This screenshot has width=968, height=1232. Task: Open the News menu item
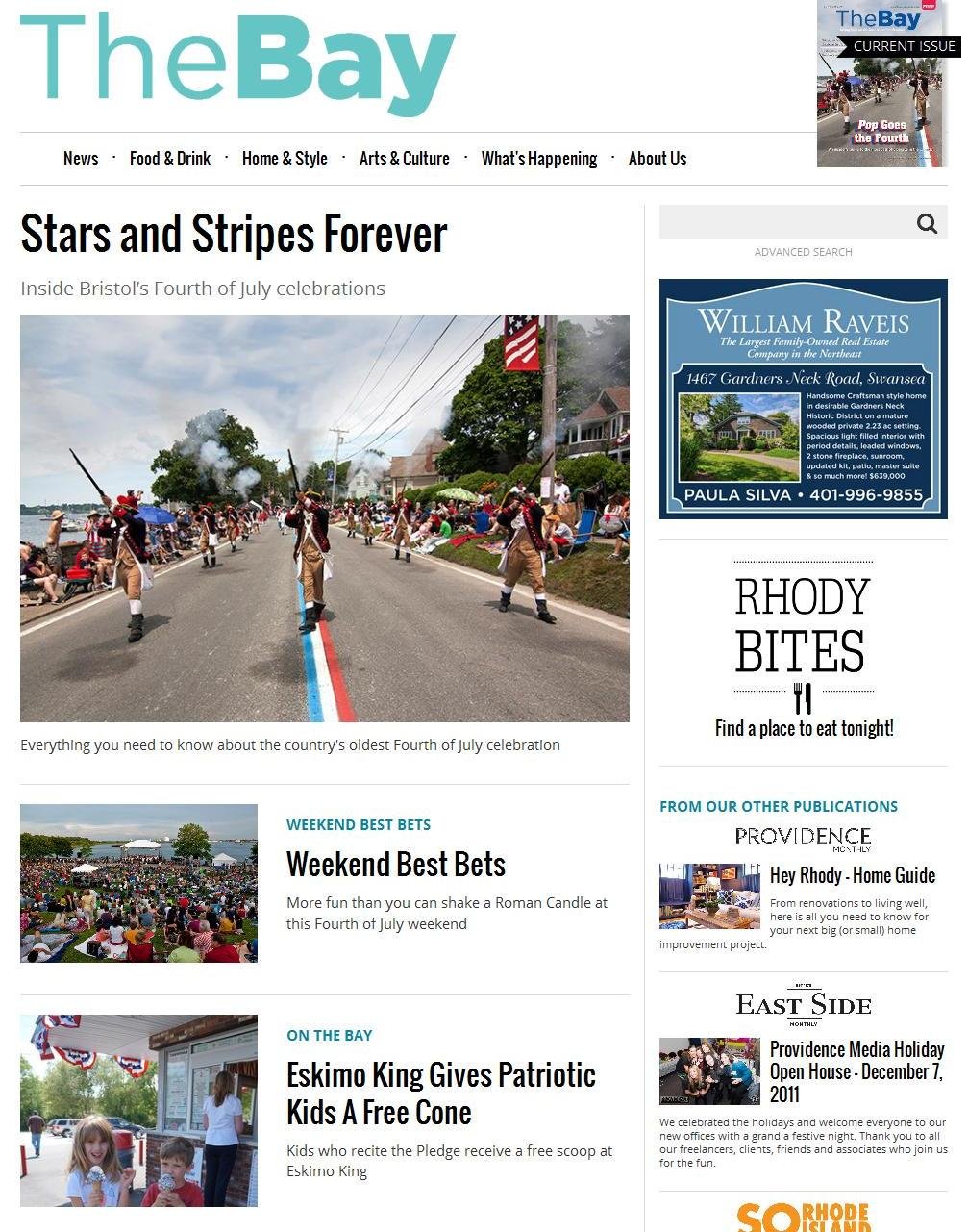pyautogui.click(x=81, y=159)
